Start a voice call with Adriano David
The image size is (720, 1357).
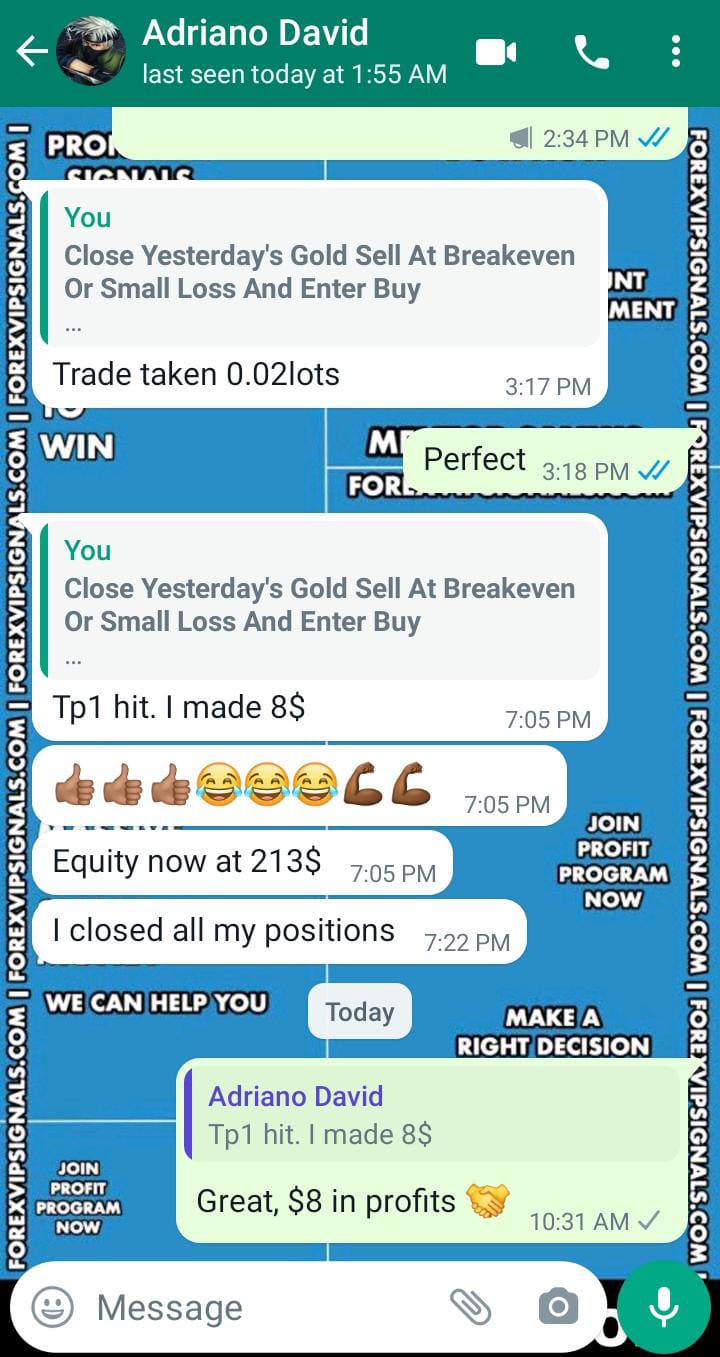(x=591, y=52)
